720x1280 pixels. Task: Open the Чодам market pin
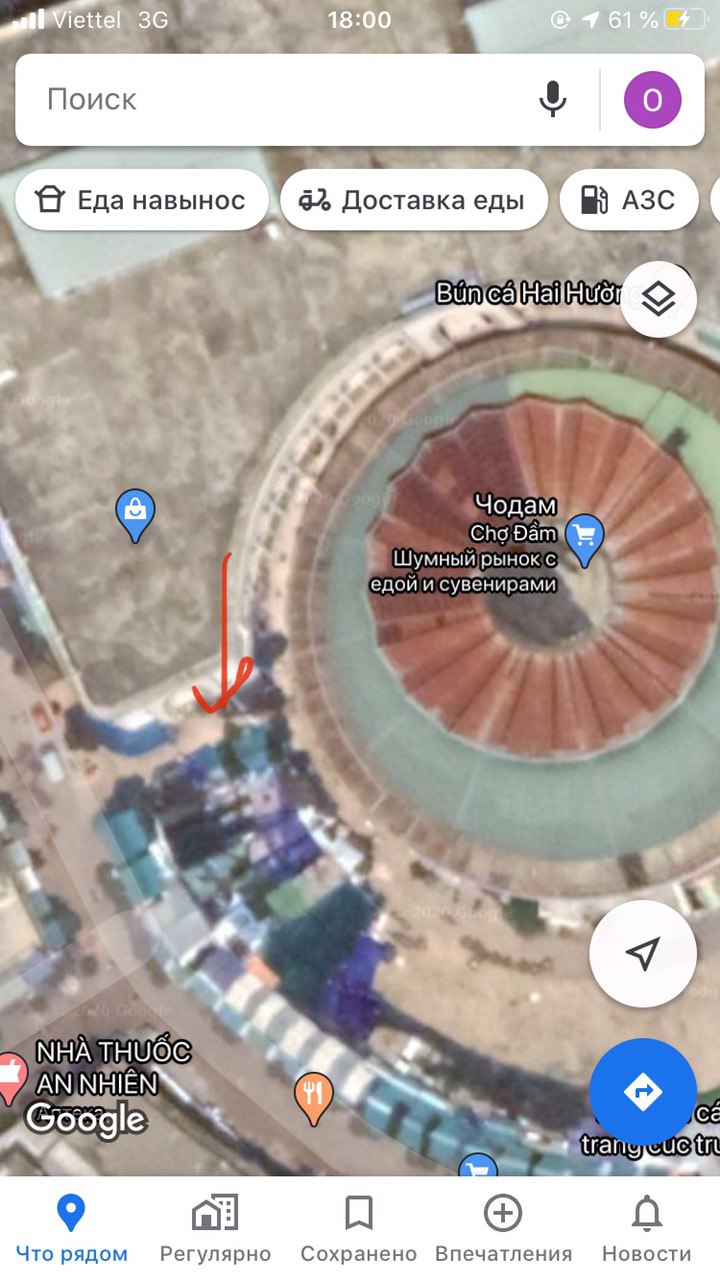coord(584,538)
